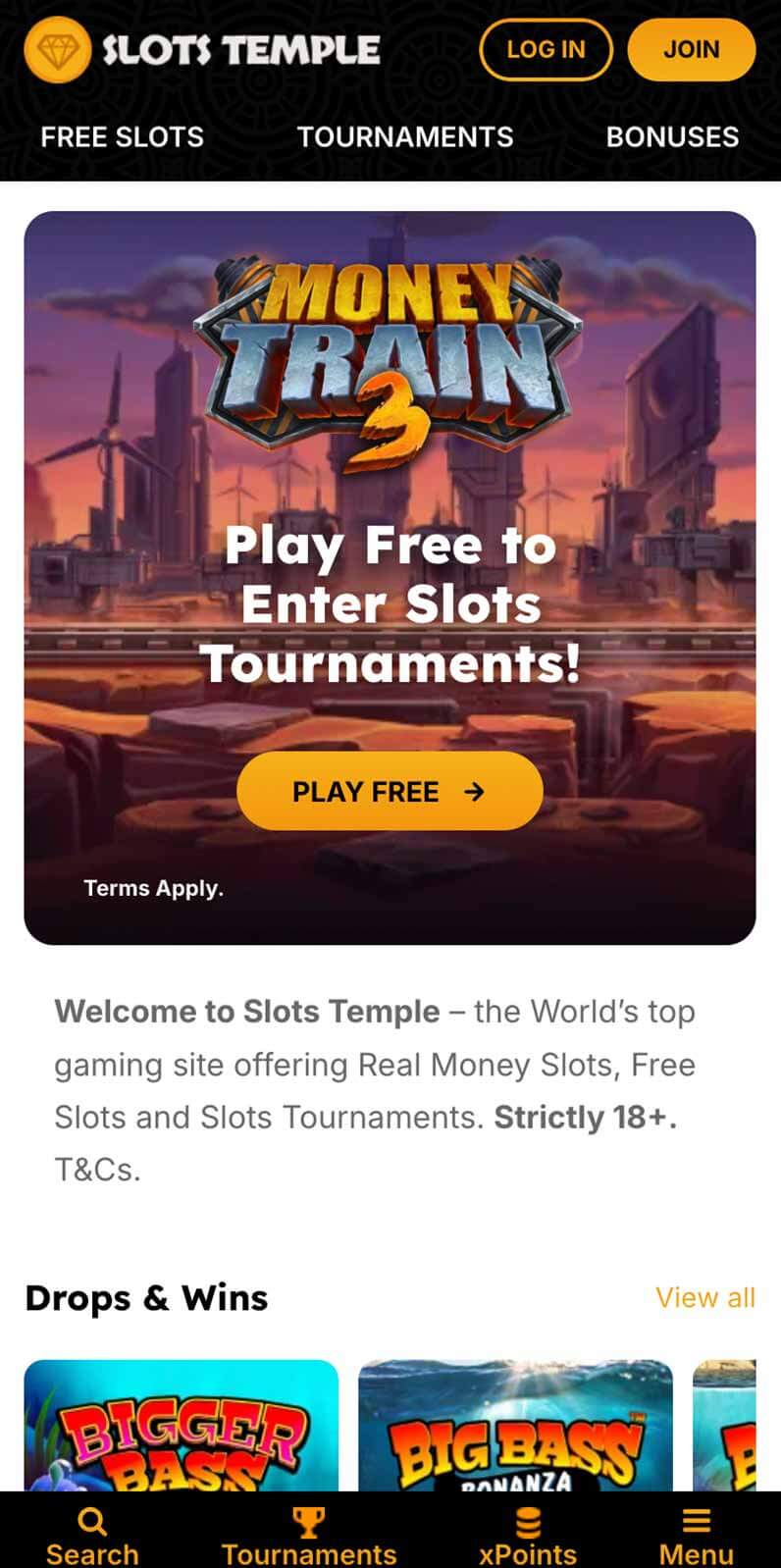Open the FREE SLOTS navigation item

[121, 136]
